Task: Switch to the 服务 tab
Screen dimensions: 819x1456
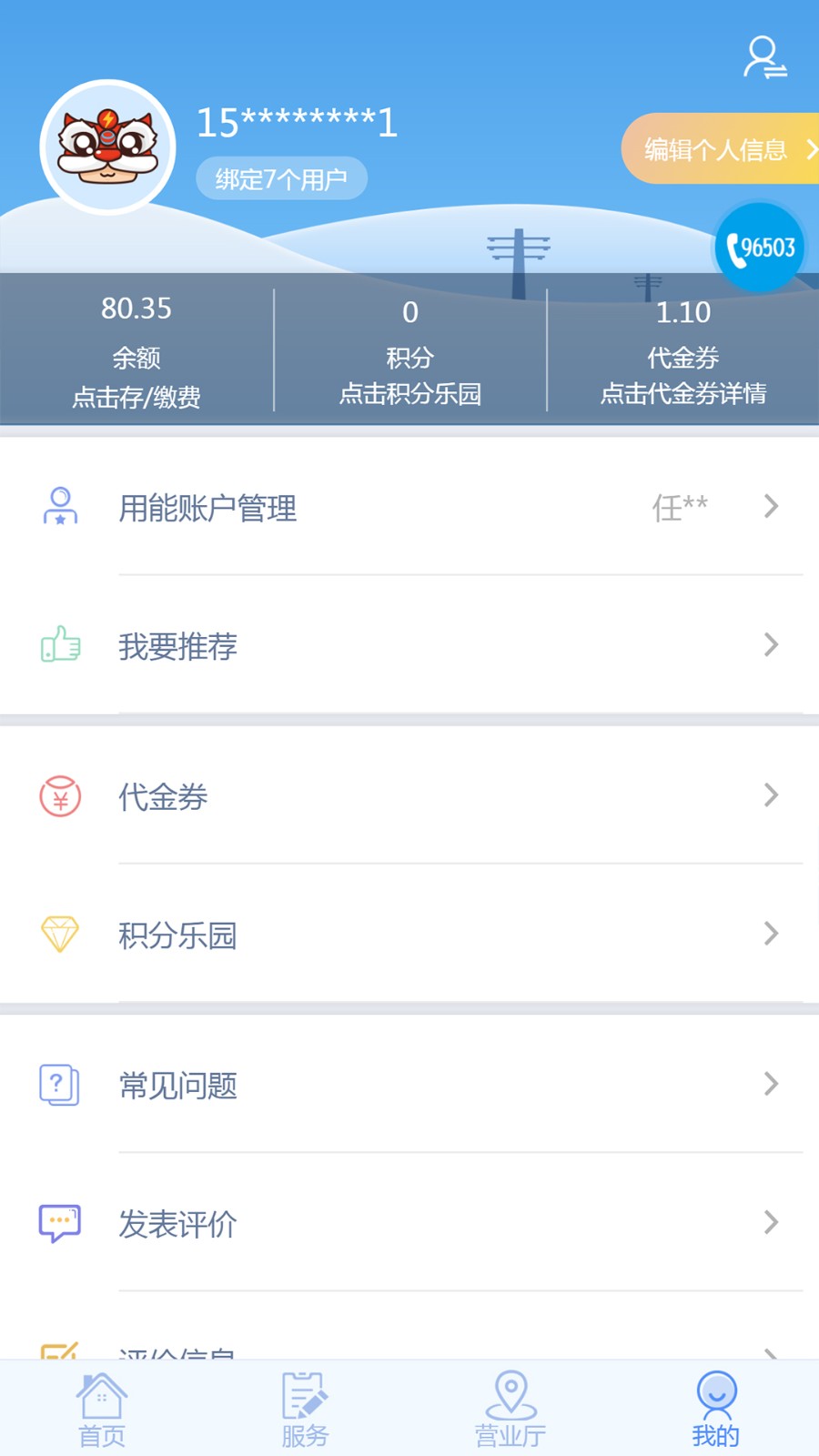Action: tap(305, 1410)
